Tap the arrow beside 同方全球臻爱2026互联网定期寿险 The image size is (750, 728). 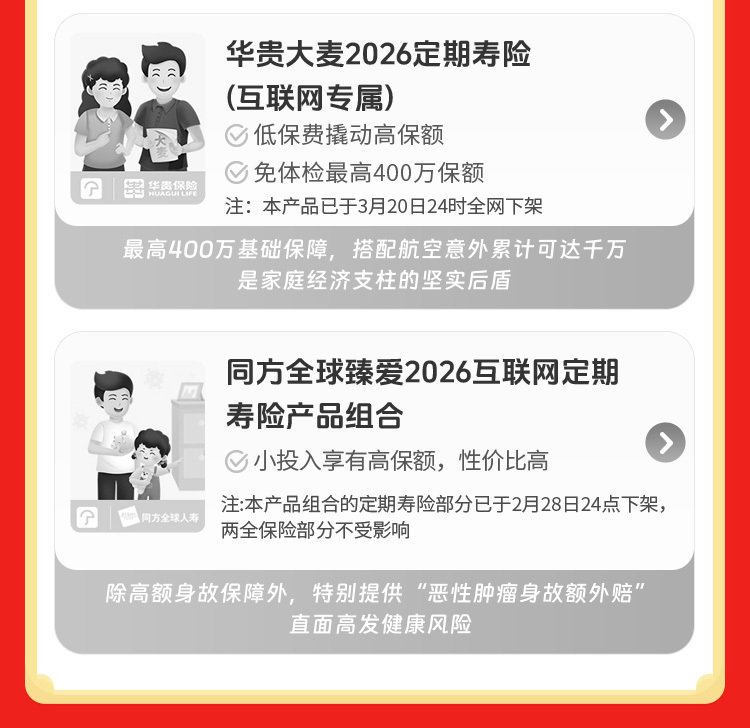pyautogui.click(x=665, y=442)
